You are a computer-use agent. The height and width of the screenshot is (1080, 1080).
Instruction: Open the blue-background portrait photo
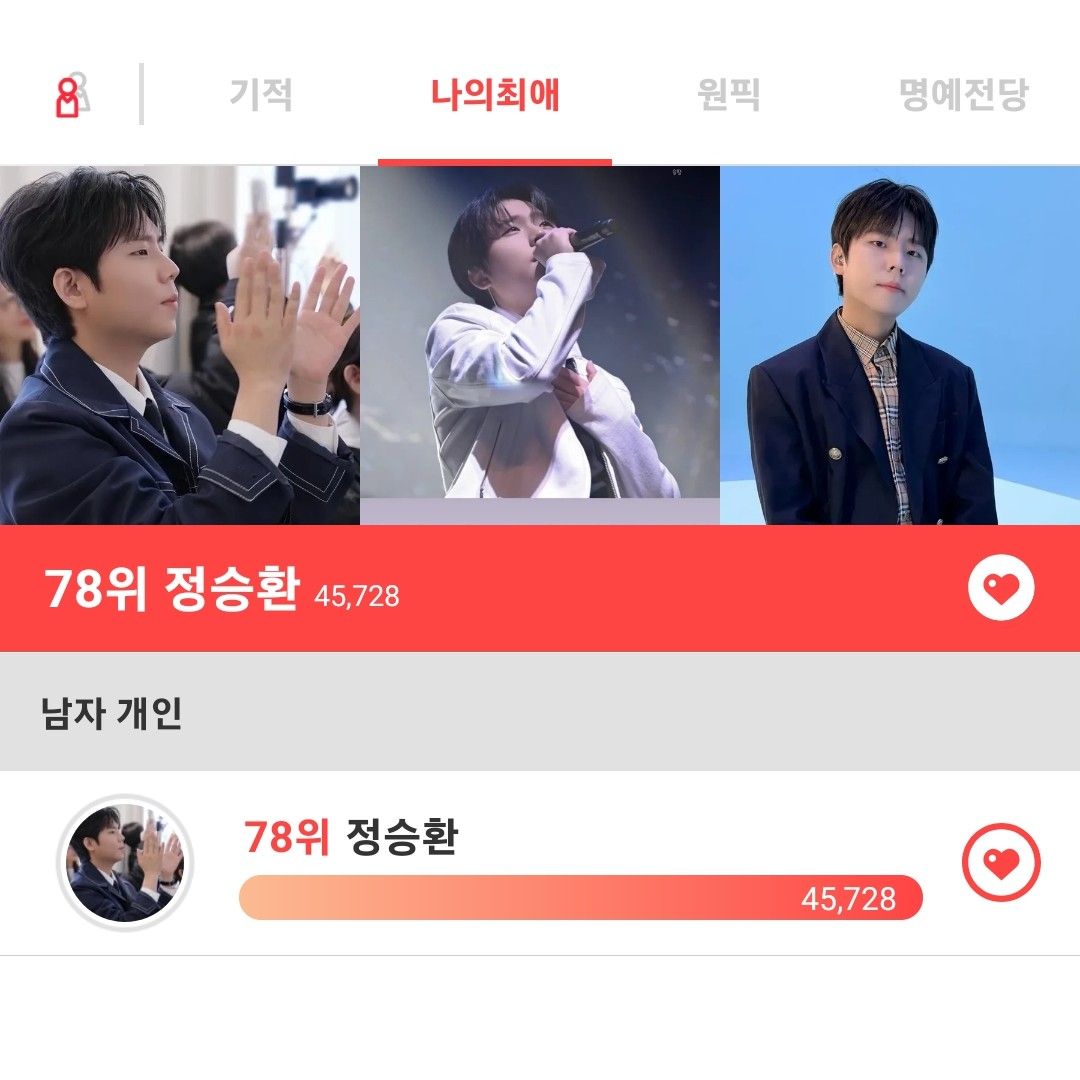pyautogui.click(x=900, y=345)
